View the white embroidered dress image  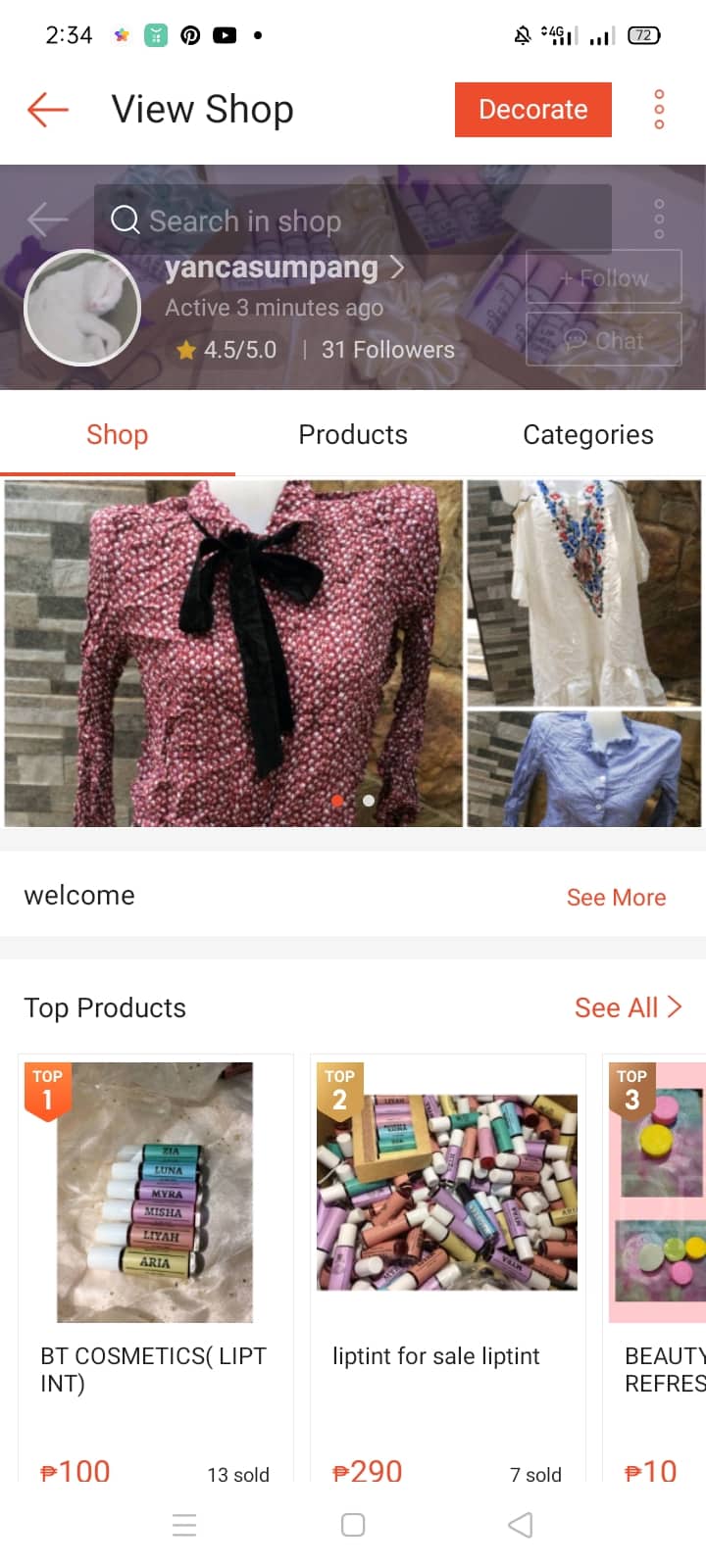pyautogui.click(x=583, y=593)
